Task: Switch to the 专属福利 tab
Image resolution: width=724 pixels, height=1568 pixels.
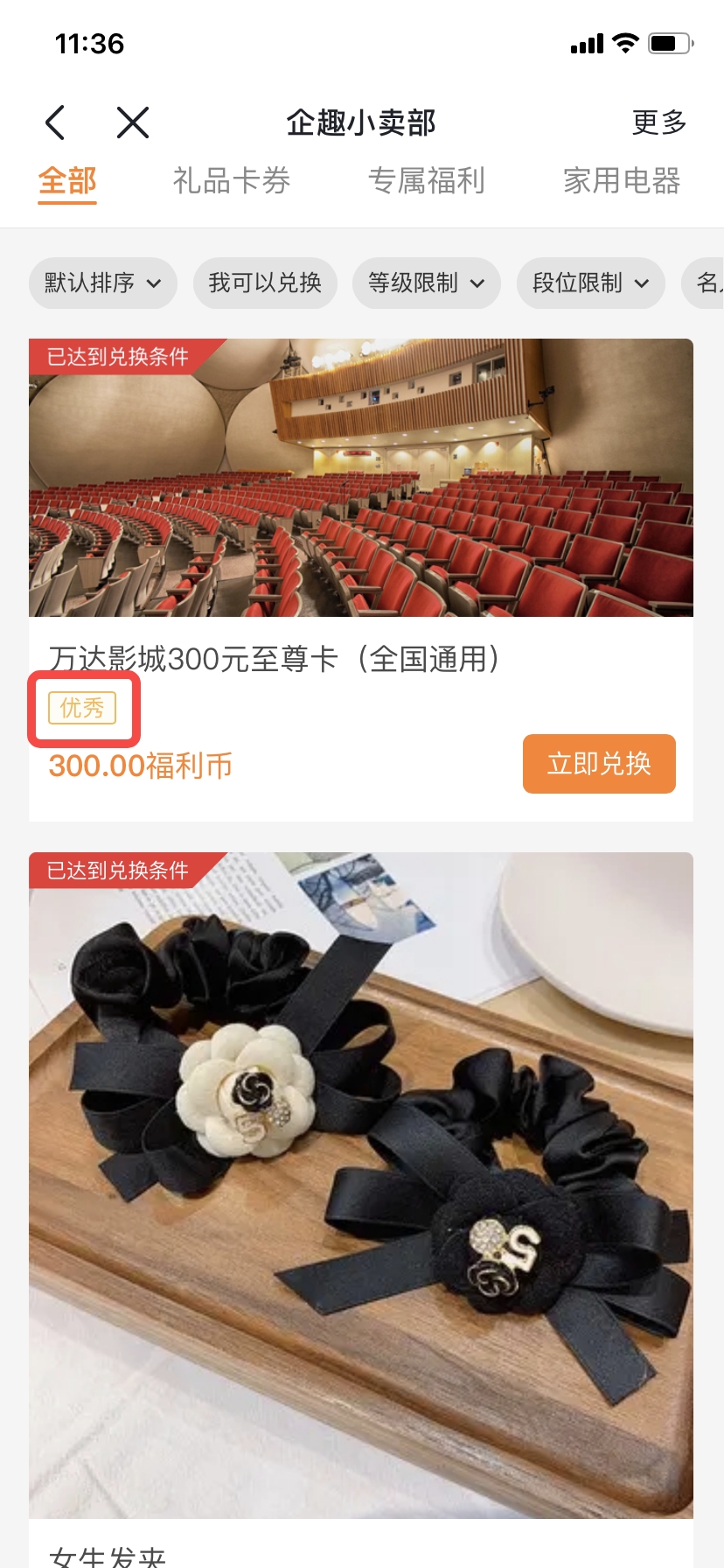Action: coord(427,181)
